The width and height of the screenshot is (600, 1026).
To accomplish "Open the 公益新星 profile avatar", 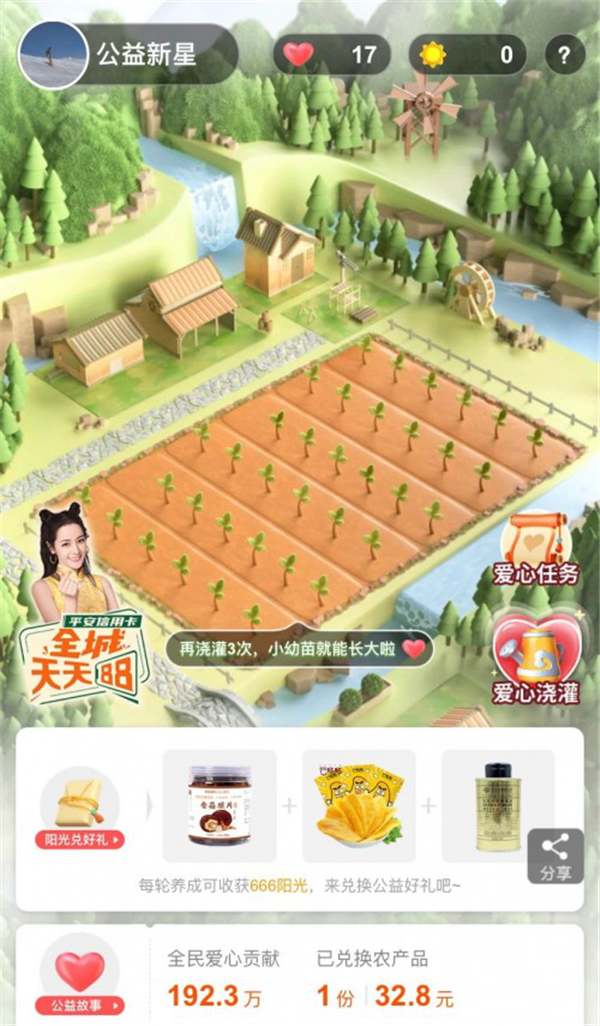I will point(53,55).
